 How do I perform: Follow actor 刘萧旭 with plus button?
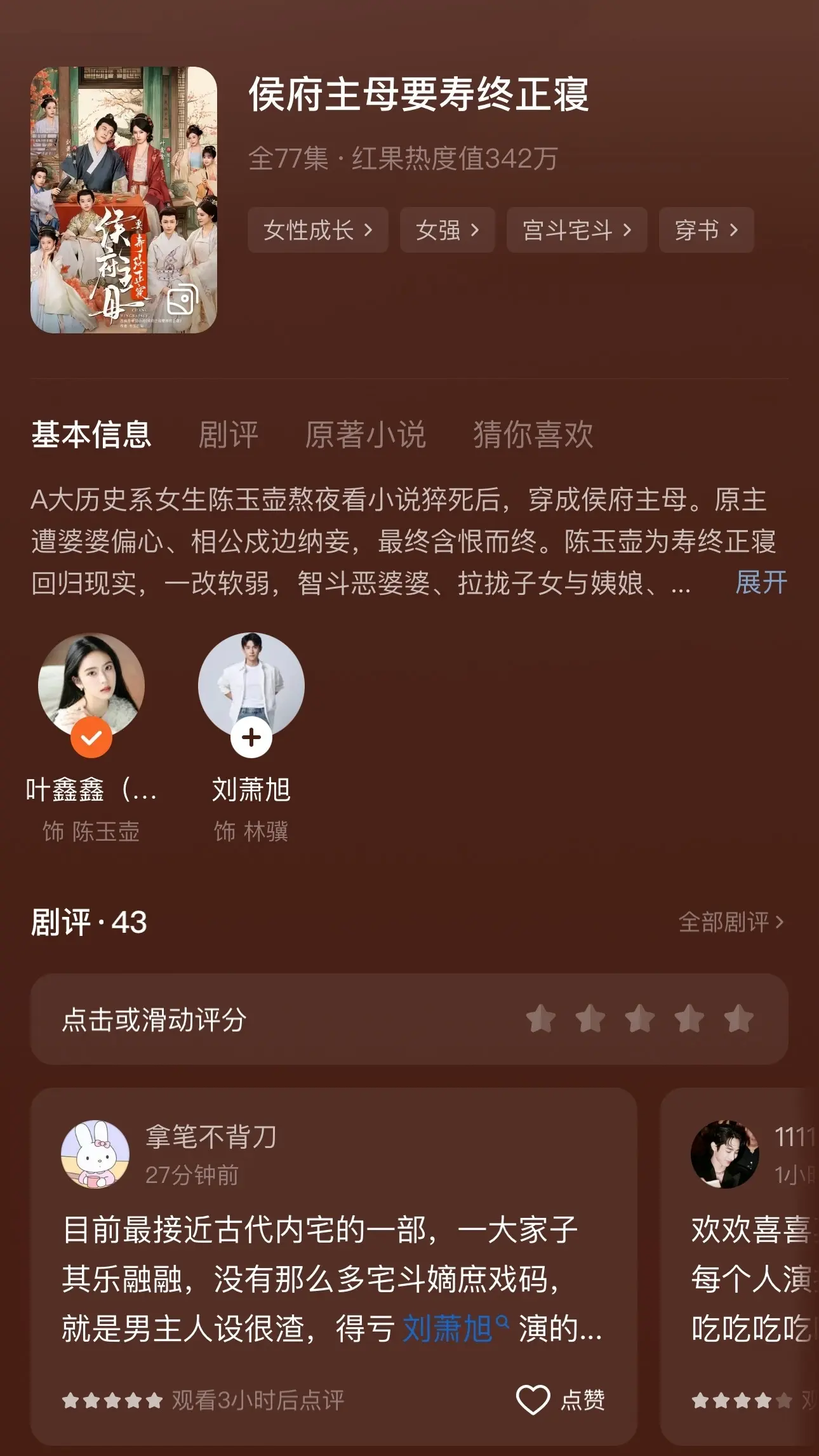click(251, 737)
